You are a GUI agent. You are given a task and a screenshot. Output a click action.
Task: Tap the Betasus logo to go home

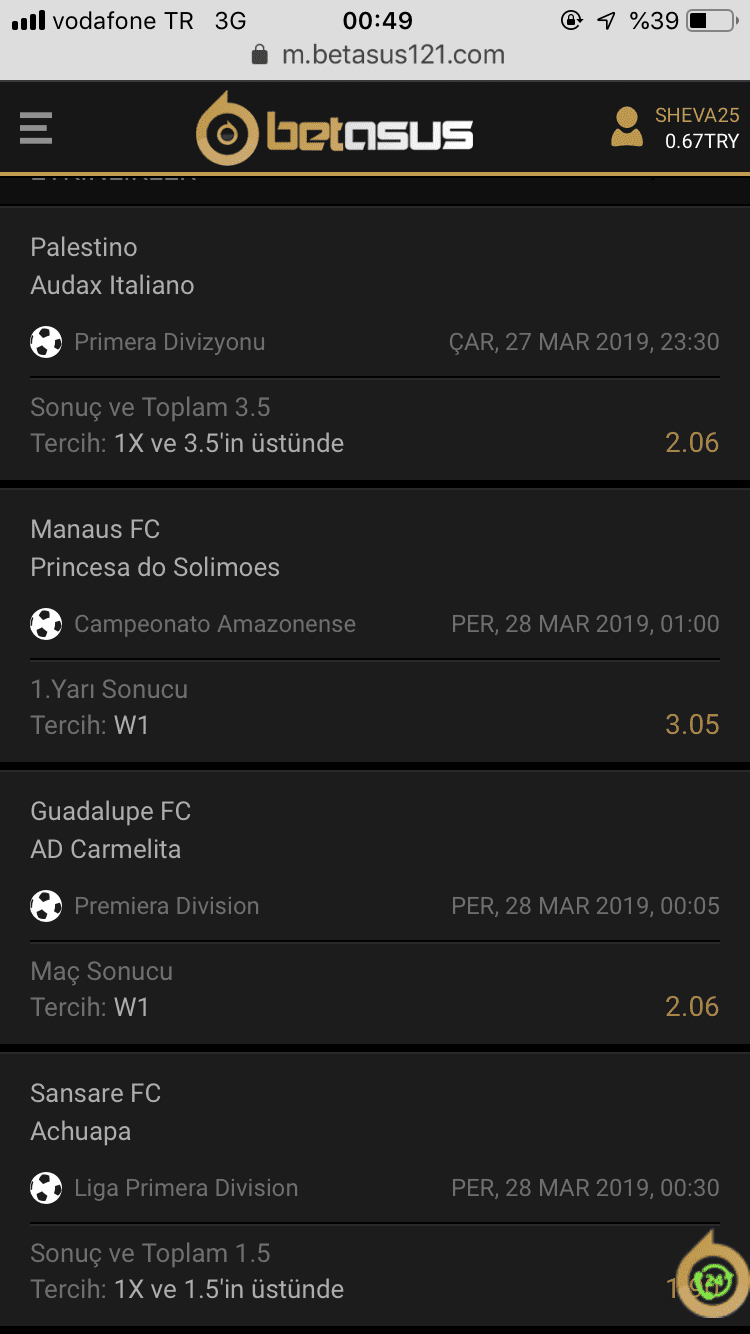pos(334,130)
